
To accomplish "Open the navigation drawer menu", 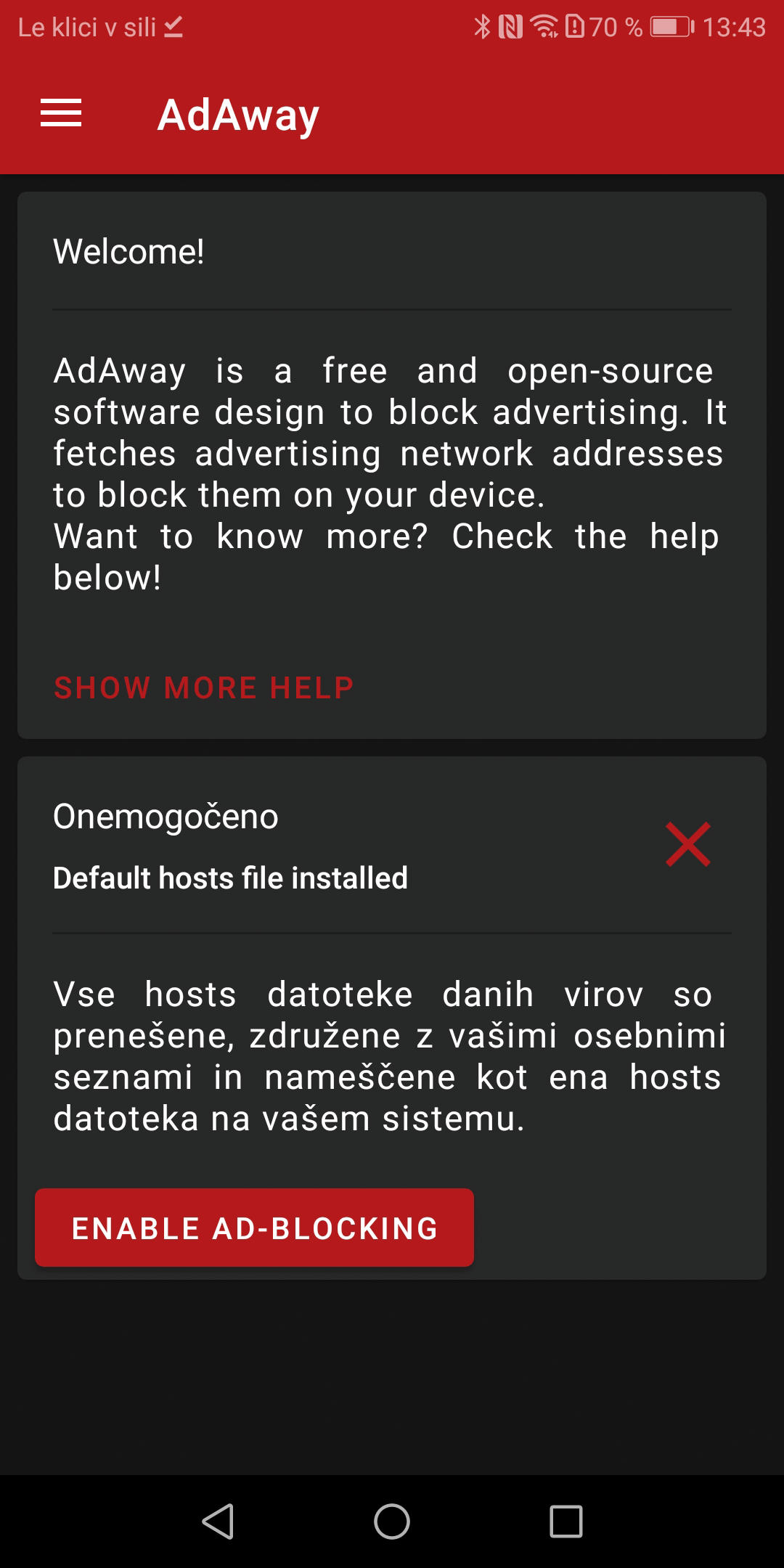I will [x=61, y=114].
